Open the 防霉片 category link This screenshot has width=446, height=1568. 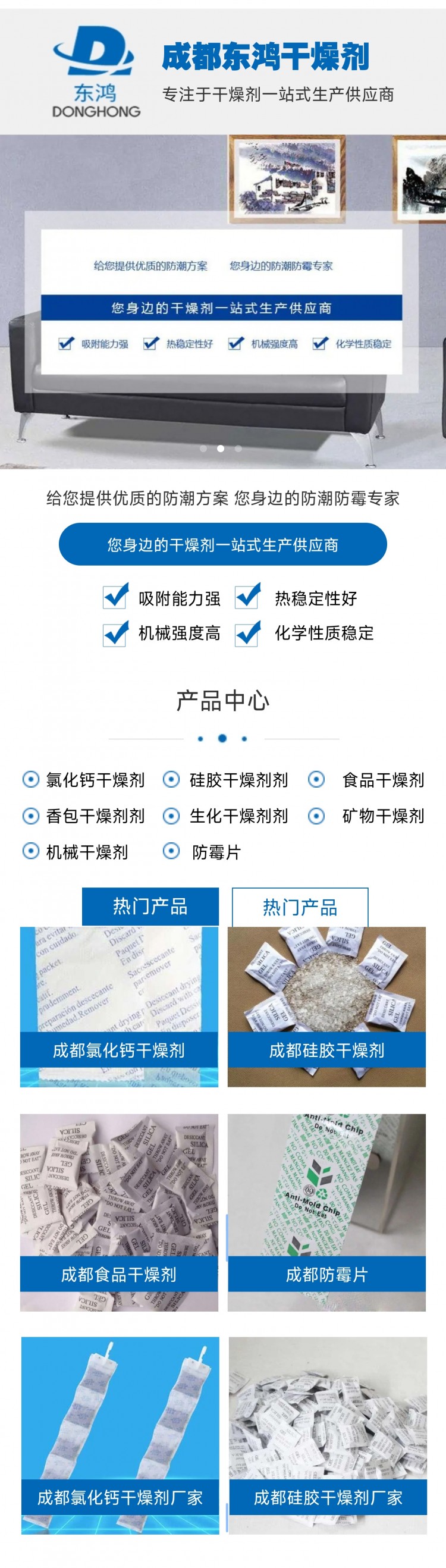click(216, 852)
